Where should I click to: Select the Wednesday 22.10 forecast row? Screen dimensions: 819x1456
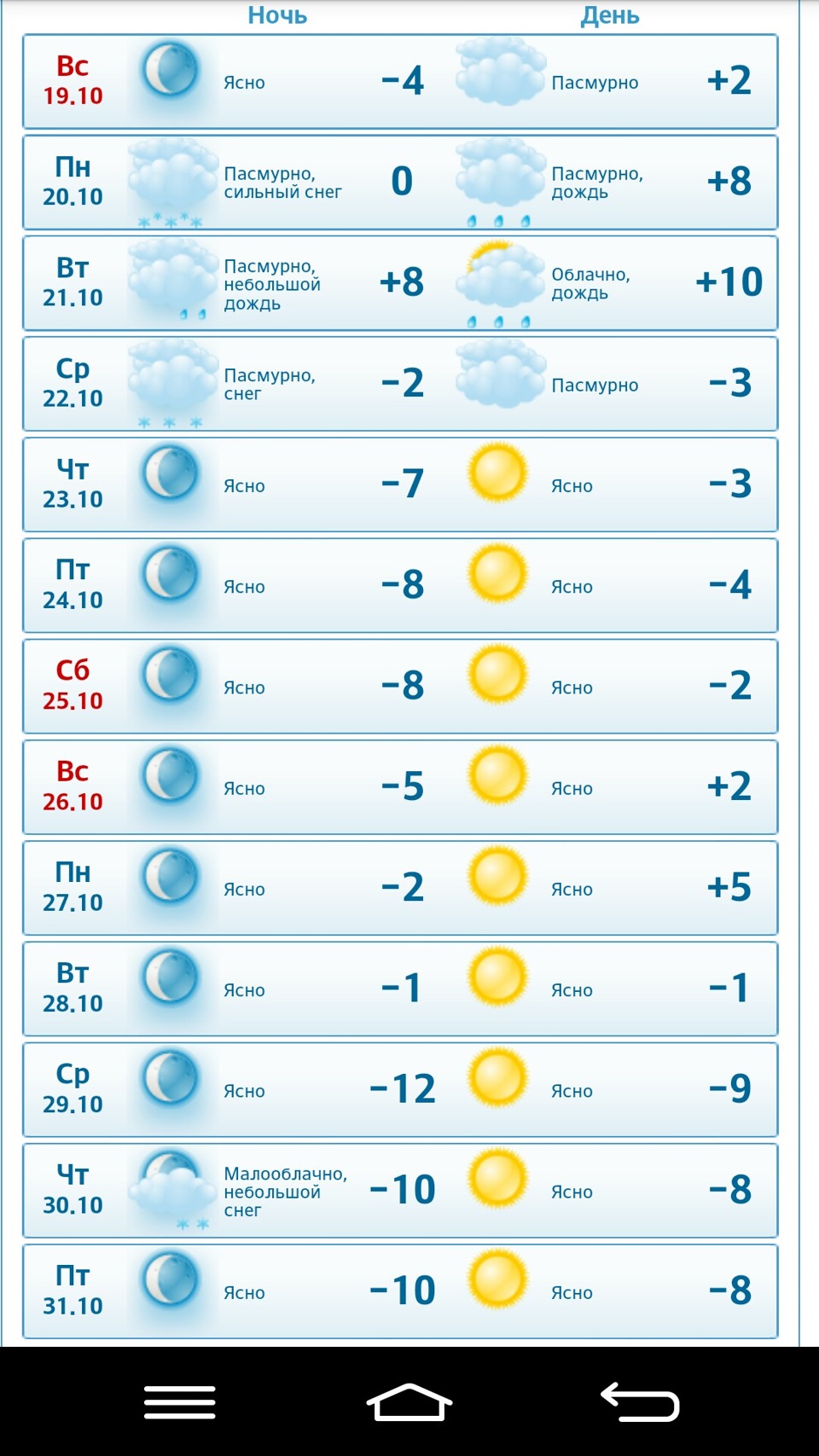399,384
